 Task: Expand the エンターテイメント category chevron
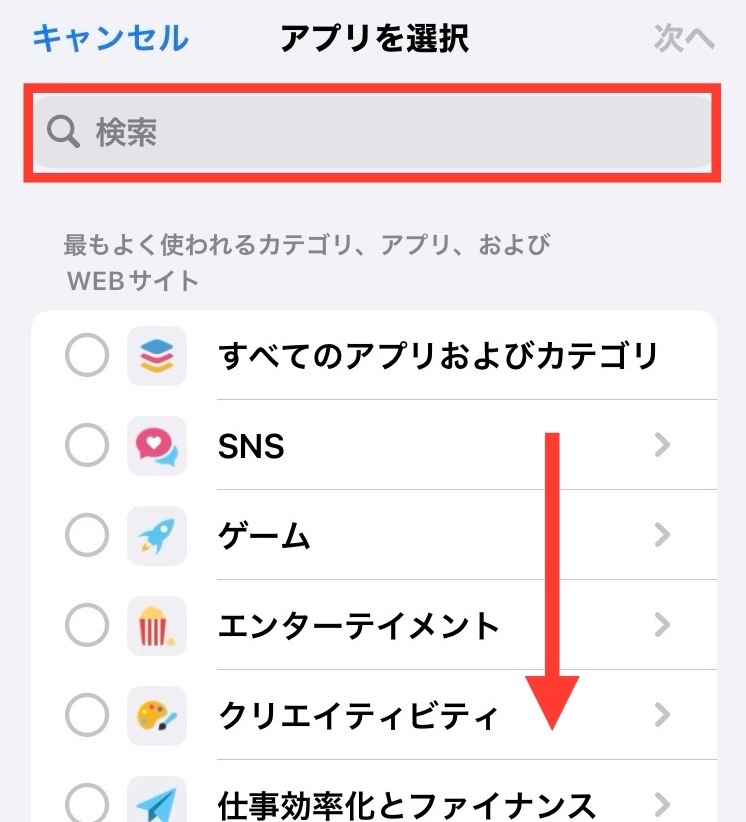(661, 626)
